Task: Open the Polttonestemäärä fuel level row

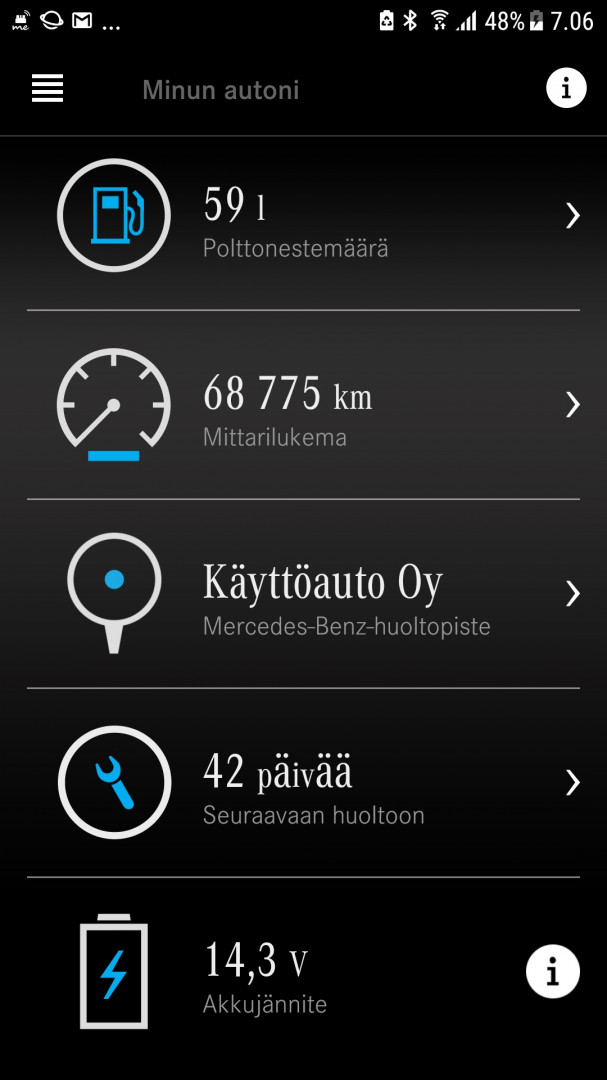Action: [303, 215]
